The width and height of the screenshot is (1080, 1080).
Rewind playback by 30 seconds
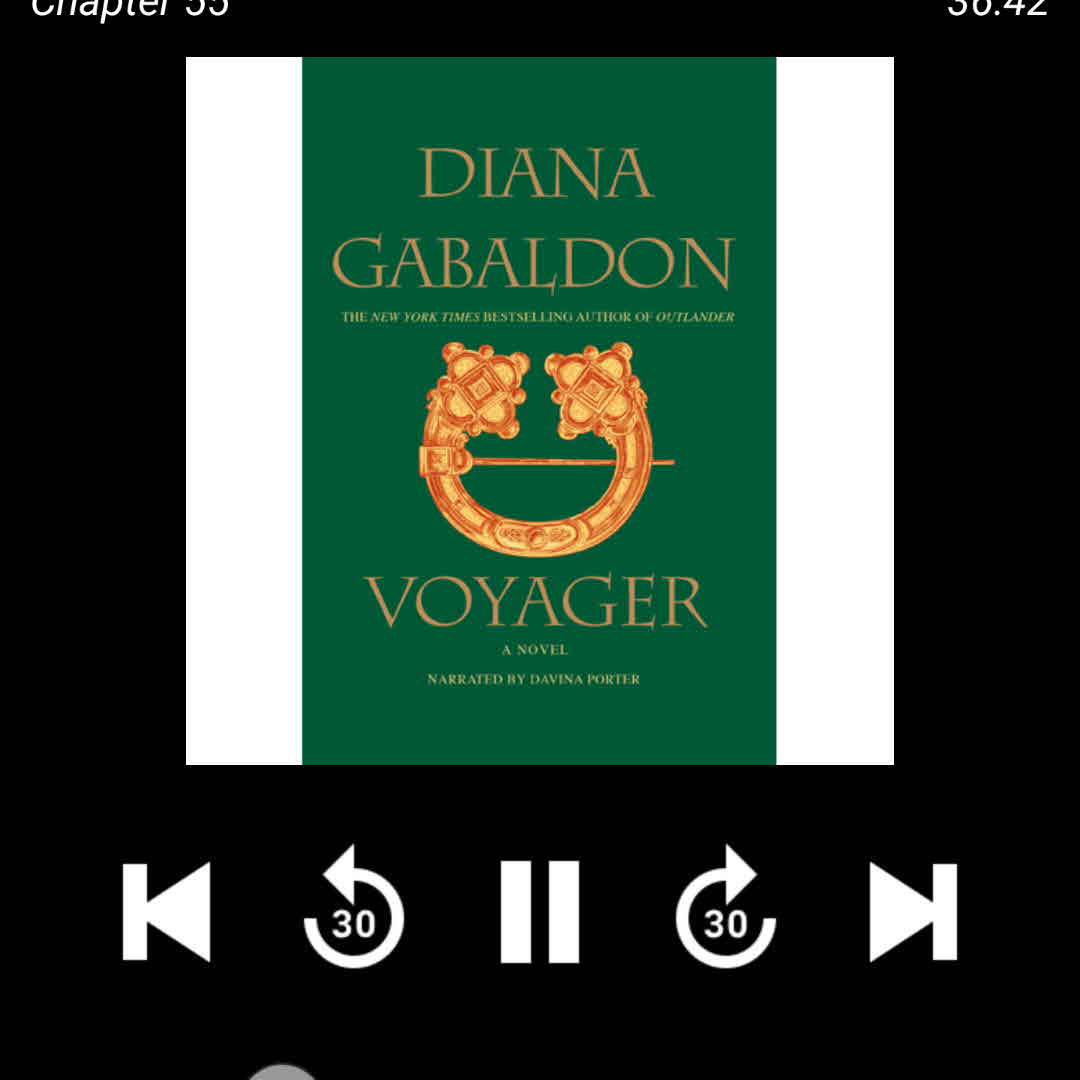tap(353, 909)
